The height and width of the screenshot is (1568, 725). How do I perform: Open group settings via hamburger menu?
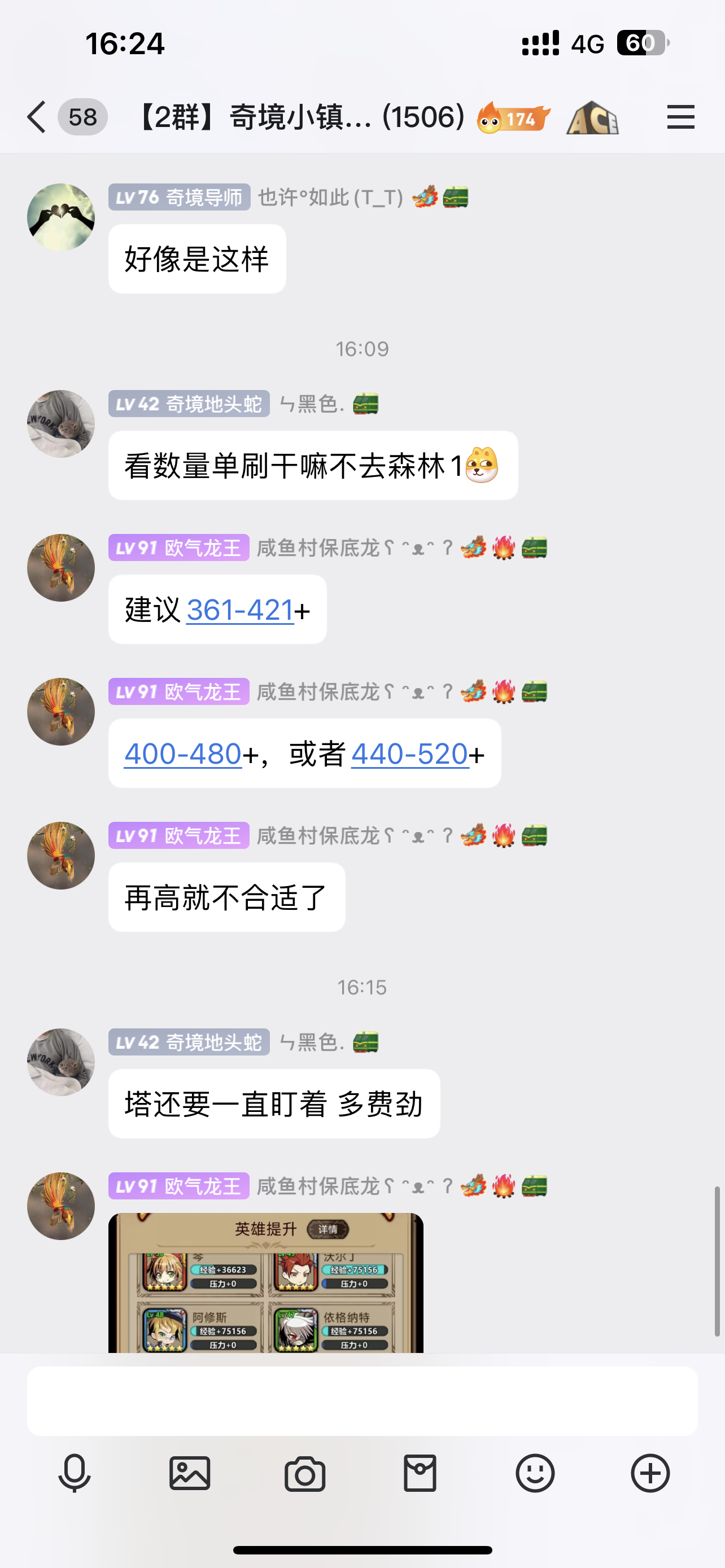[x=680, y=118]
